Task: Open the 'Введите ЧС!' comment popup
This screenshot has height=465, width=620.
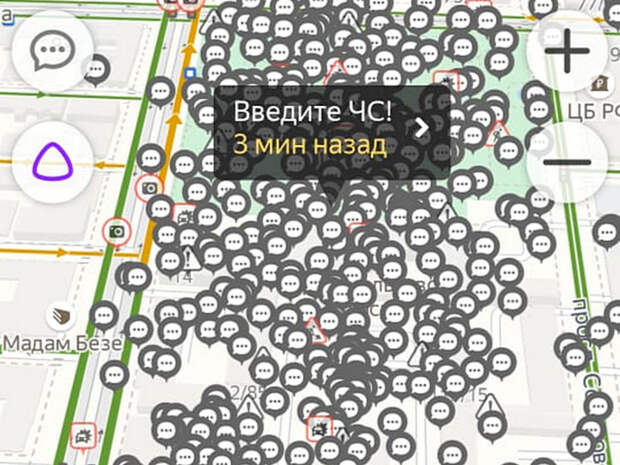Action: pyautogui.click(x=331, y=127)
